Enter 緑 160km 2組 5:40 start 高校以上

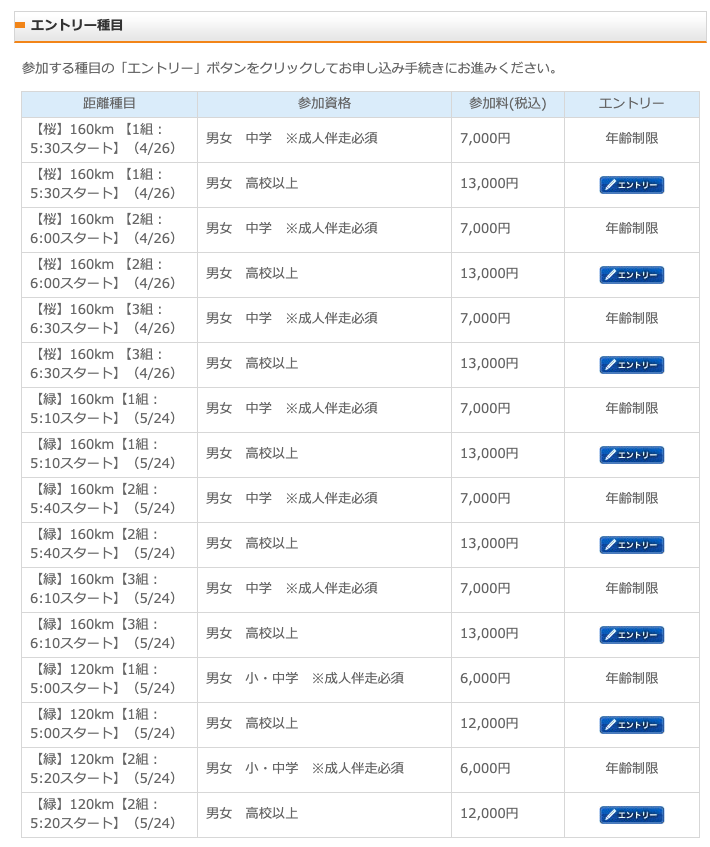coord(631,544)
